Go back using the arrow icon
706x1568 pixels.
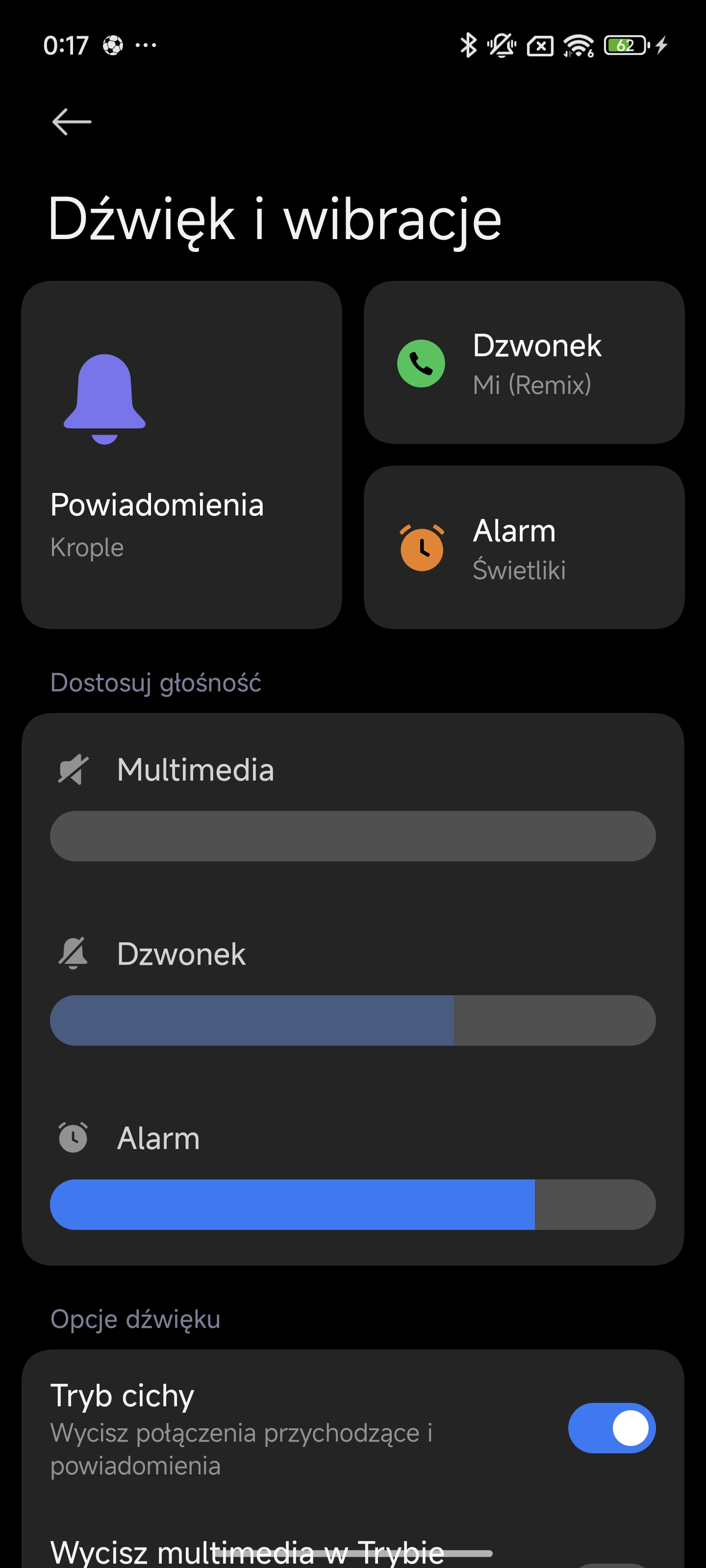pos(72,122)
